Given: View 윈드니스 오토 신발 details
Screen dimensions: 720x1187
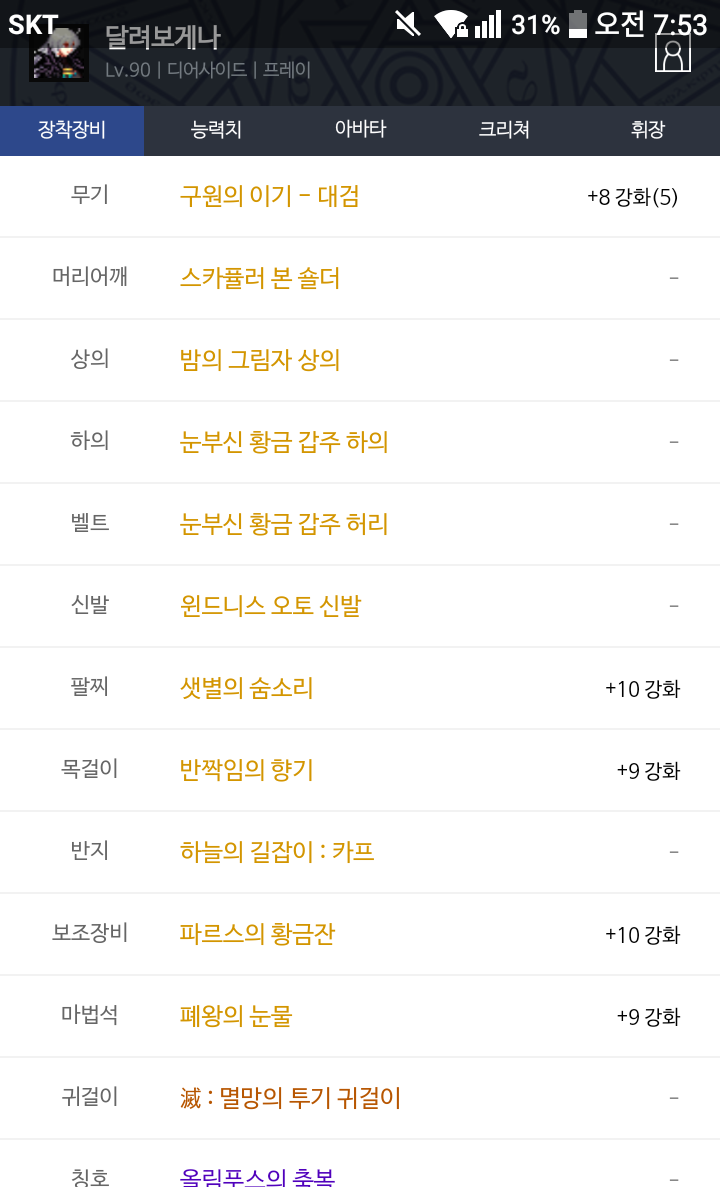Looking at the screenshot, I should 270,606.
